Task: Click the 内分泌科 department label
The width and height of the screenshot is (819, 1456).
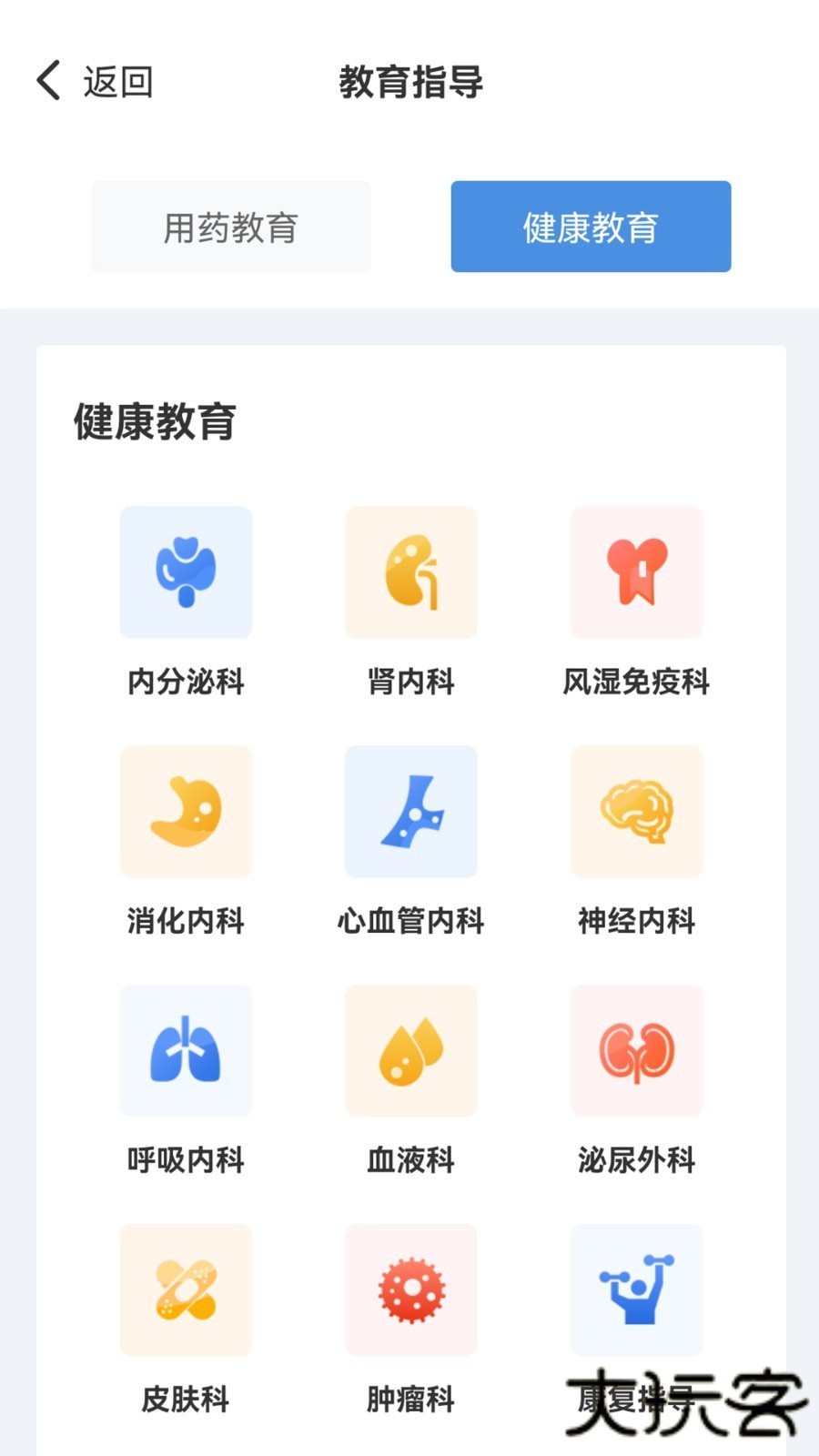Action: [x=185, y=681]
